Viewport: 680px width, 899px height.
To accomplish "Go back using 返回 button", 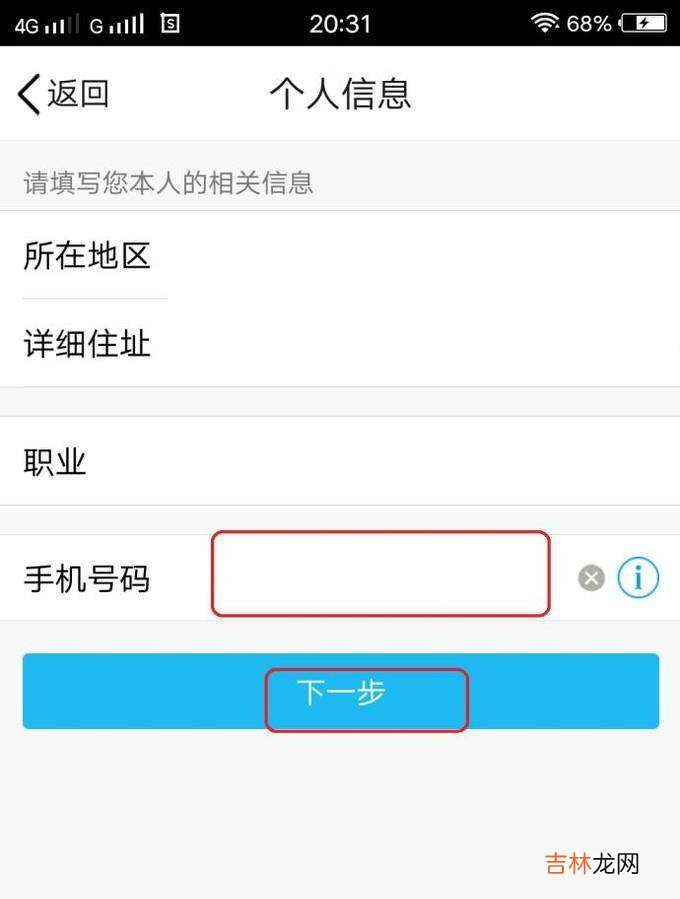I will click(62, 94).
